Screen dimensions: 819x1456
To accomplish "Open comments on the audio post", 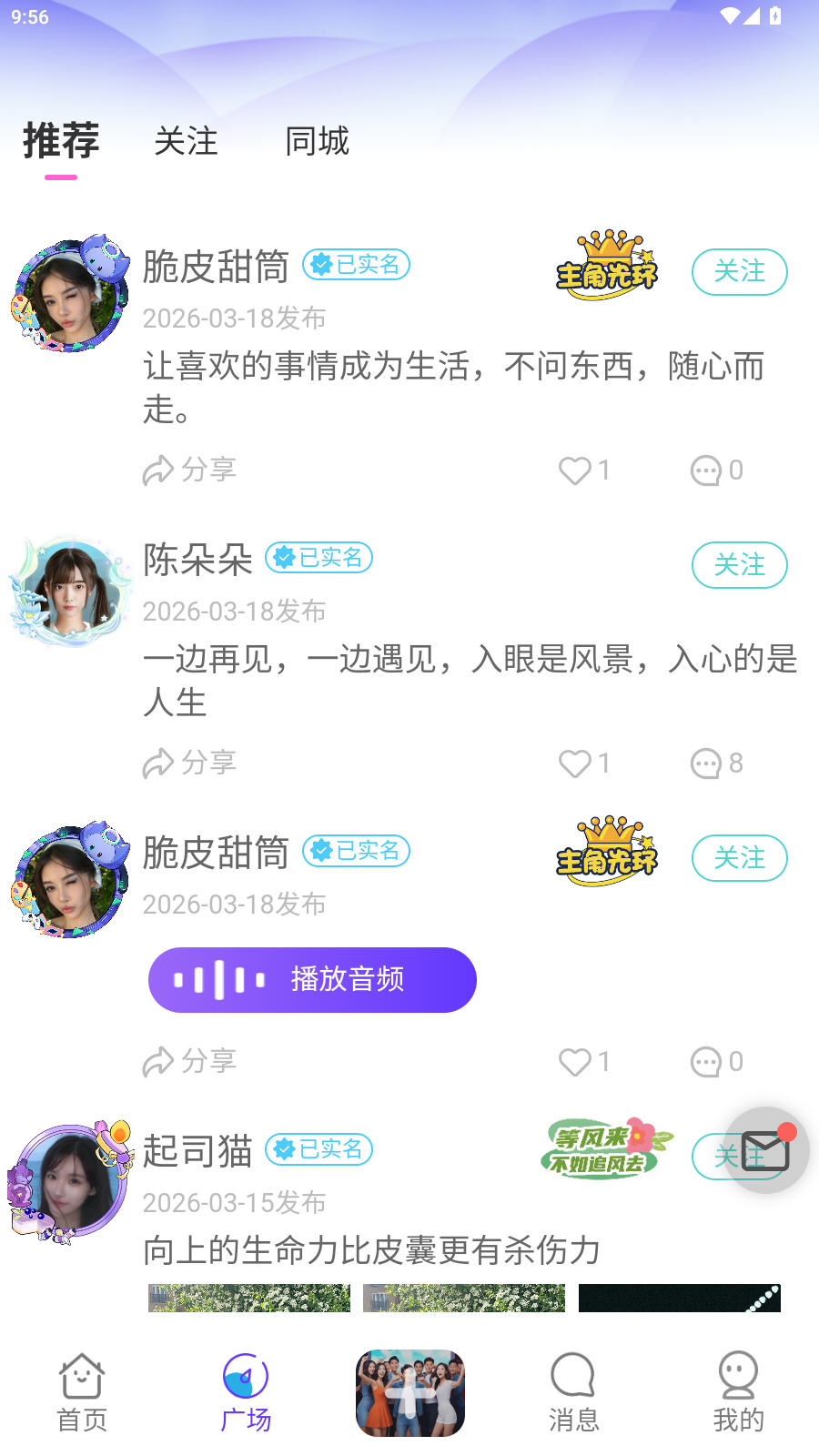I will pyautogui.click(x=707, y=1061).
